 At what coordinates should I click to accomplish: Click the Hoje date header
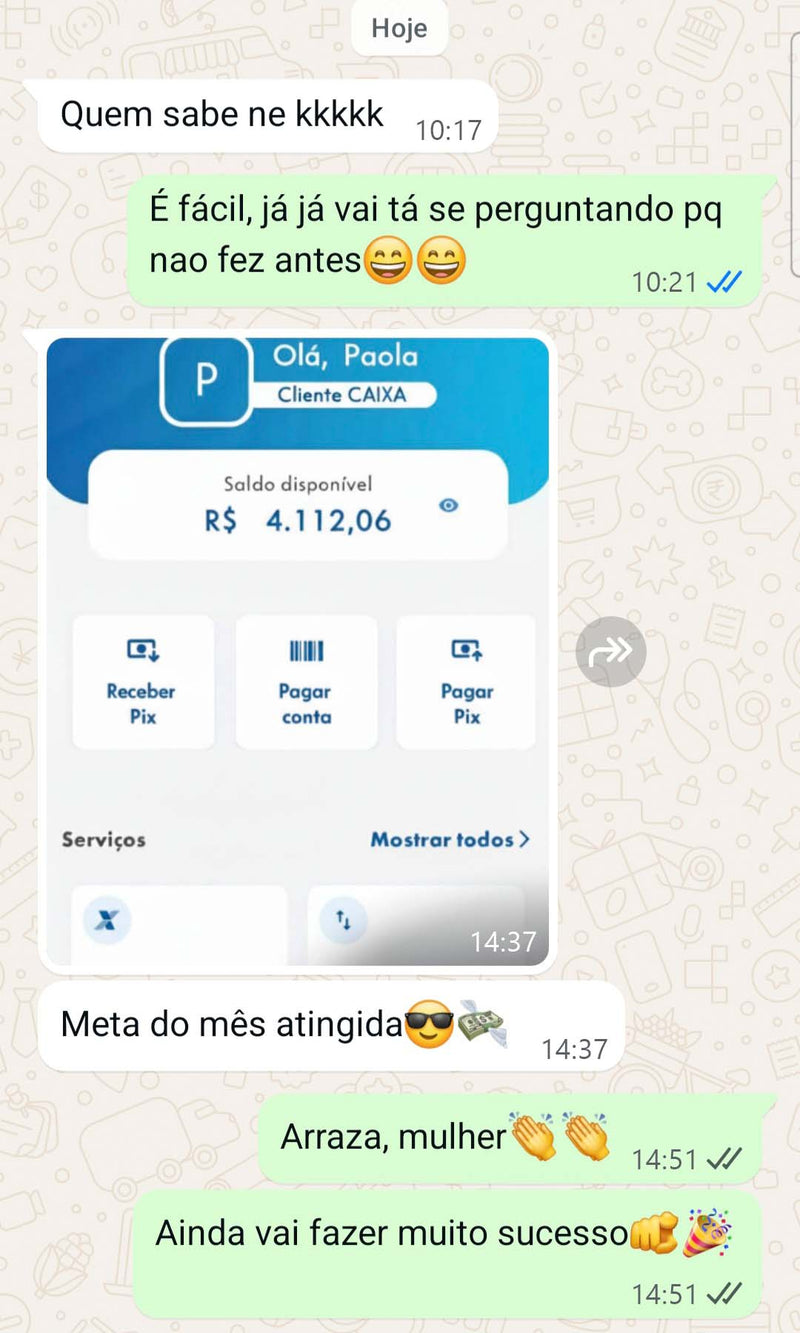pos(398,28)
